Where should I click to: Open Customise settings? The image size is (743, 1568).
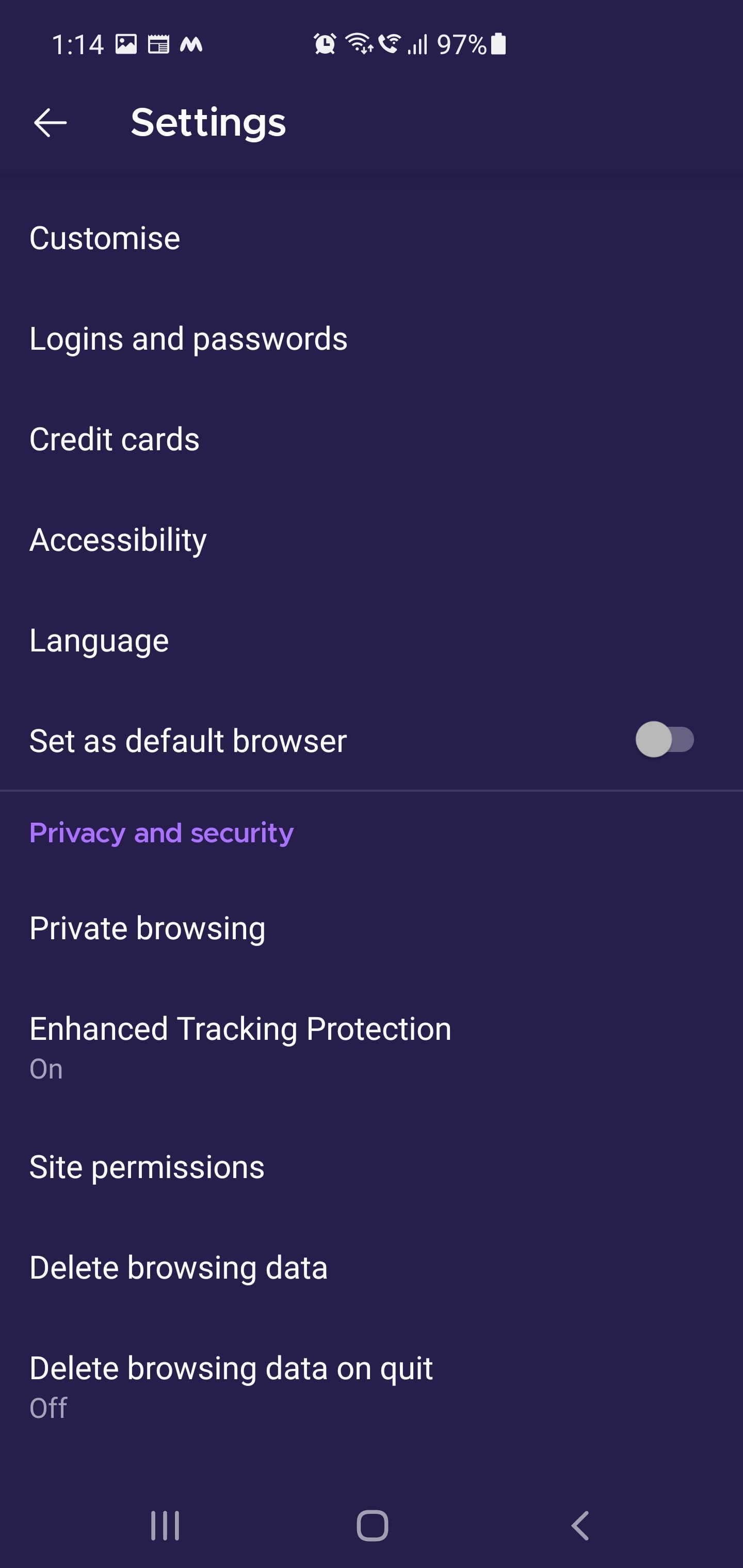105,237
